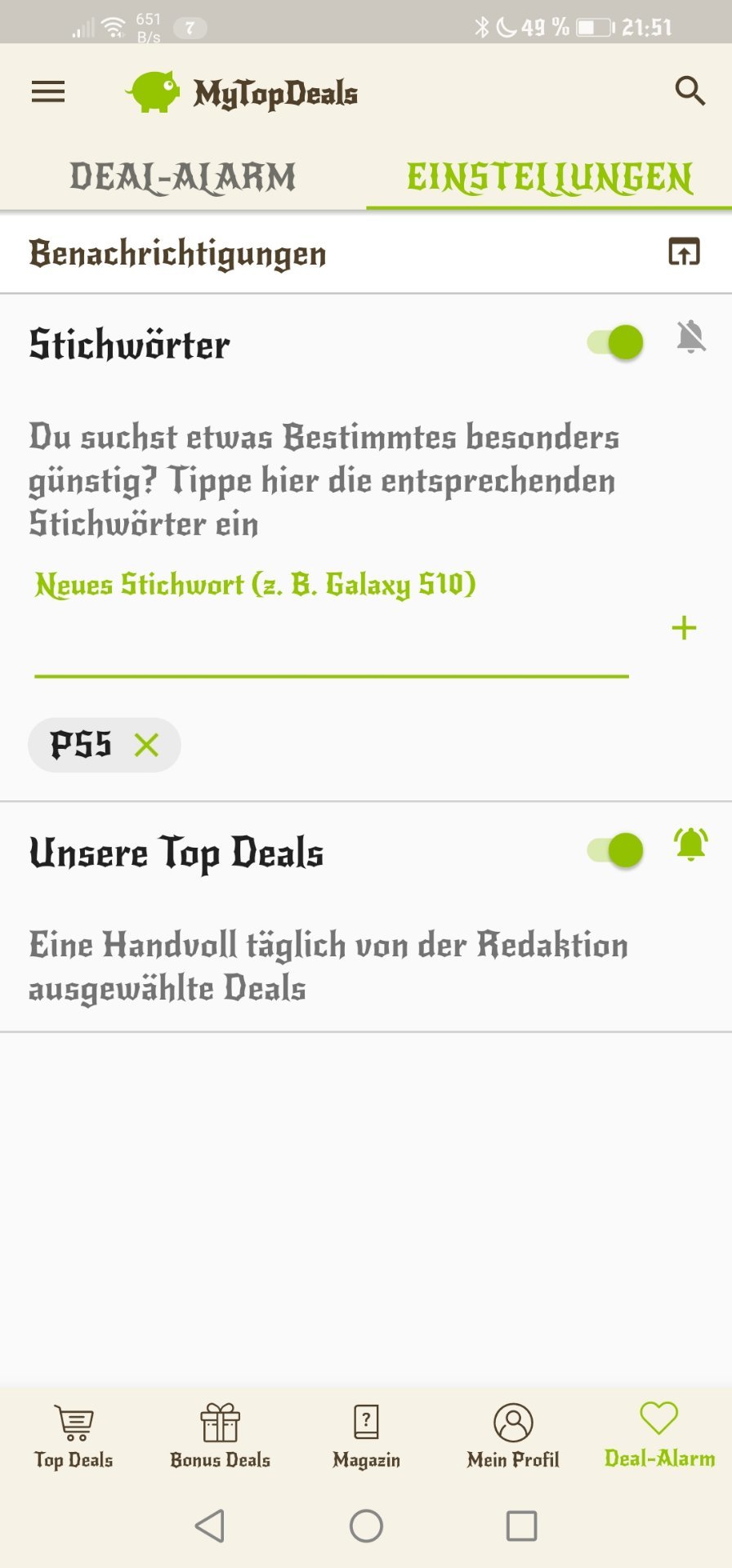
Task: Switch to the Magazin tab
Action: pyautogui.click(x=366, y=1436)
